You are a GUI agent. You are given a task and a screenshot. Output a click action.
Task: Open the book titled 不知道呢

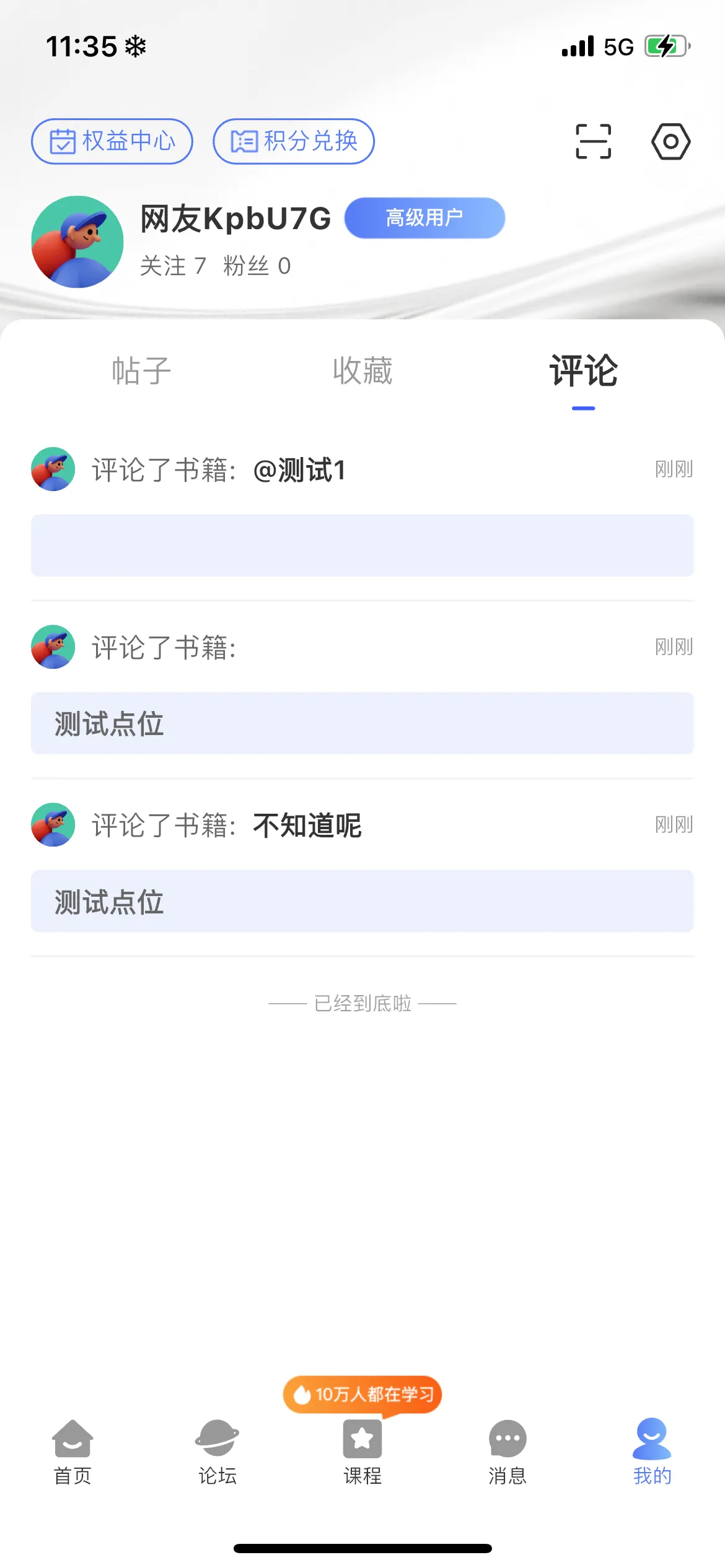(x=307, y=826)
